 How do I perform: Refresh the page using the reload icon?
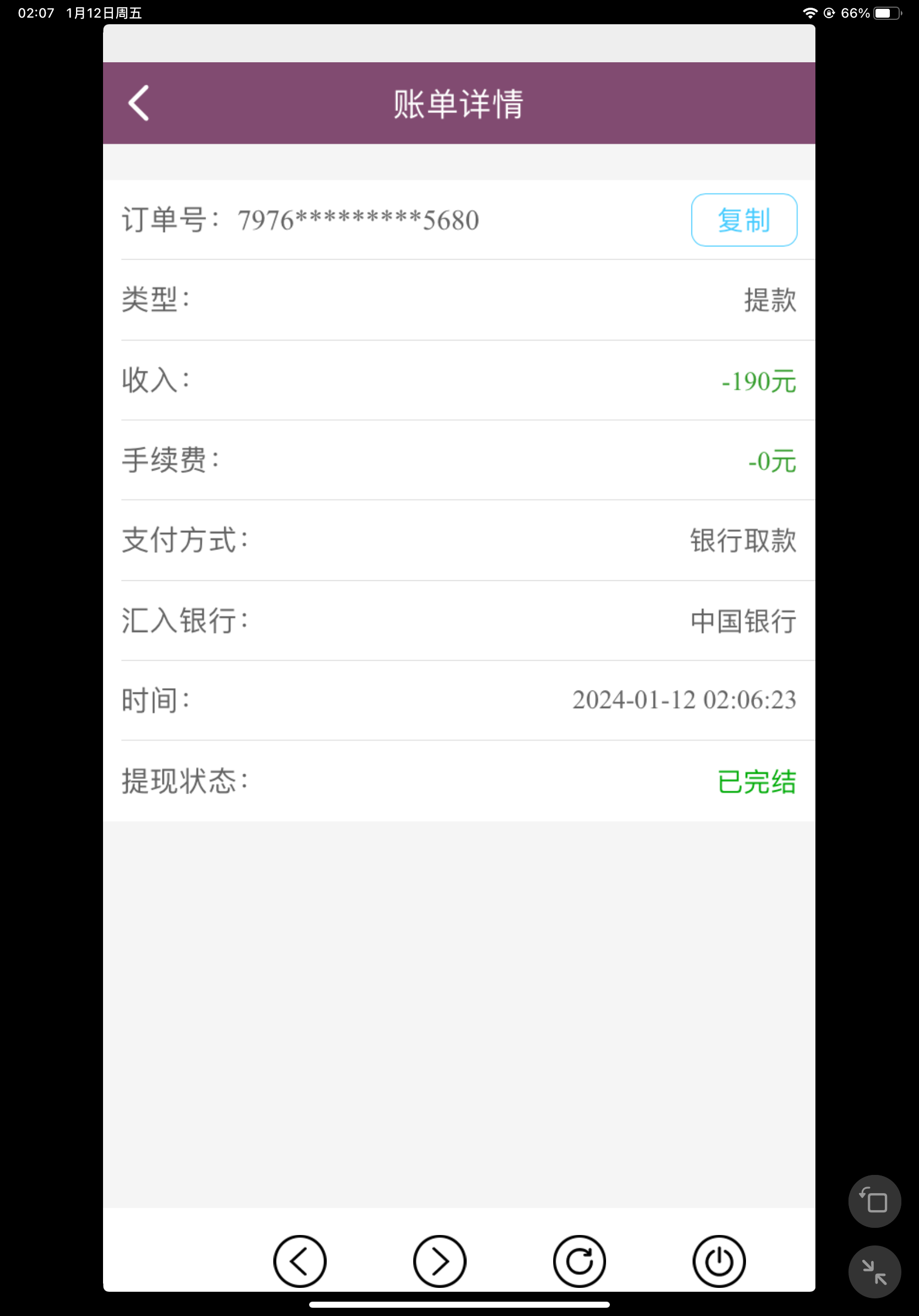580,1261
